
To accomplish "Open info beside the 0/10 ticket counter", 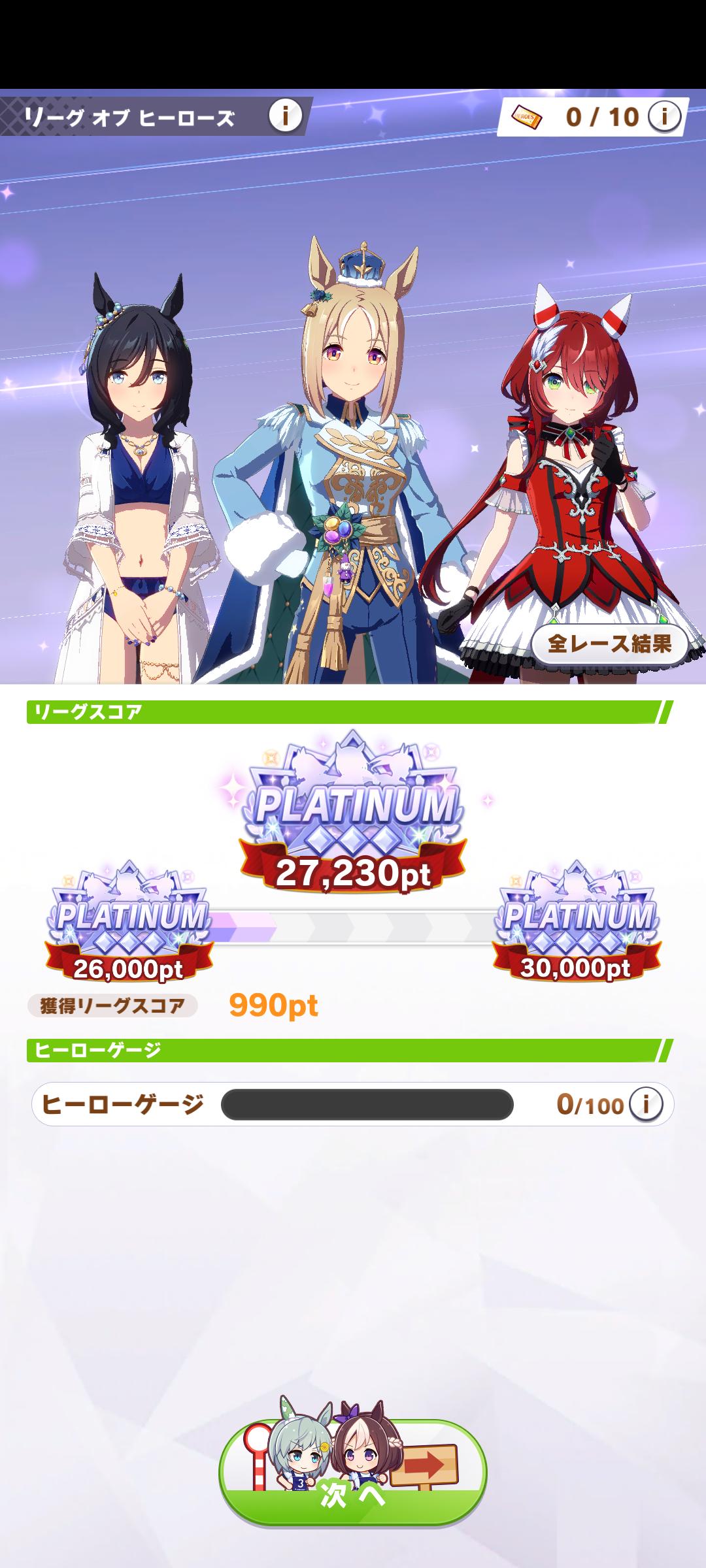I will [x=664, y=116].
